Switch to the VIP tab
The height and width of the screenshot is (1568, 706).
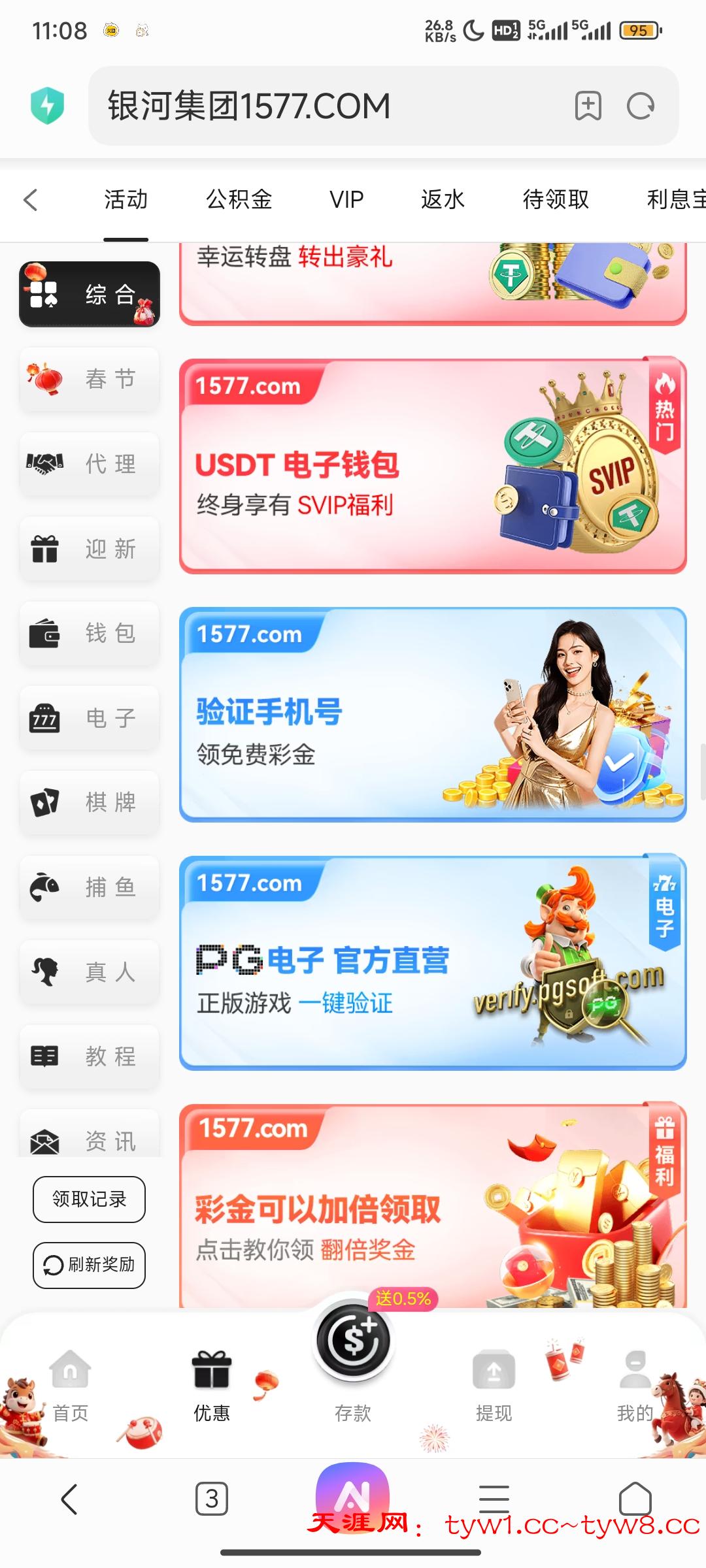pos(346,199)
